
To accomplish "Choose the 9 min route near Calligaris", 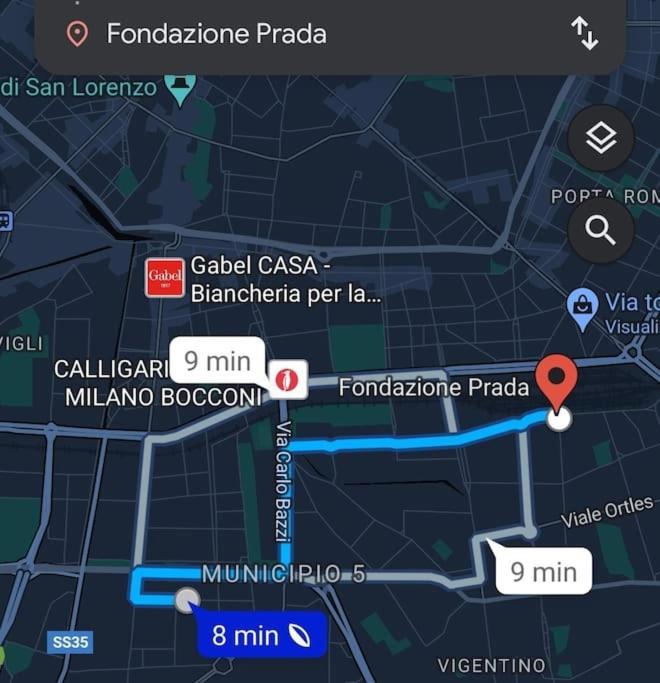I will coord(217,361).
